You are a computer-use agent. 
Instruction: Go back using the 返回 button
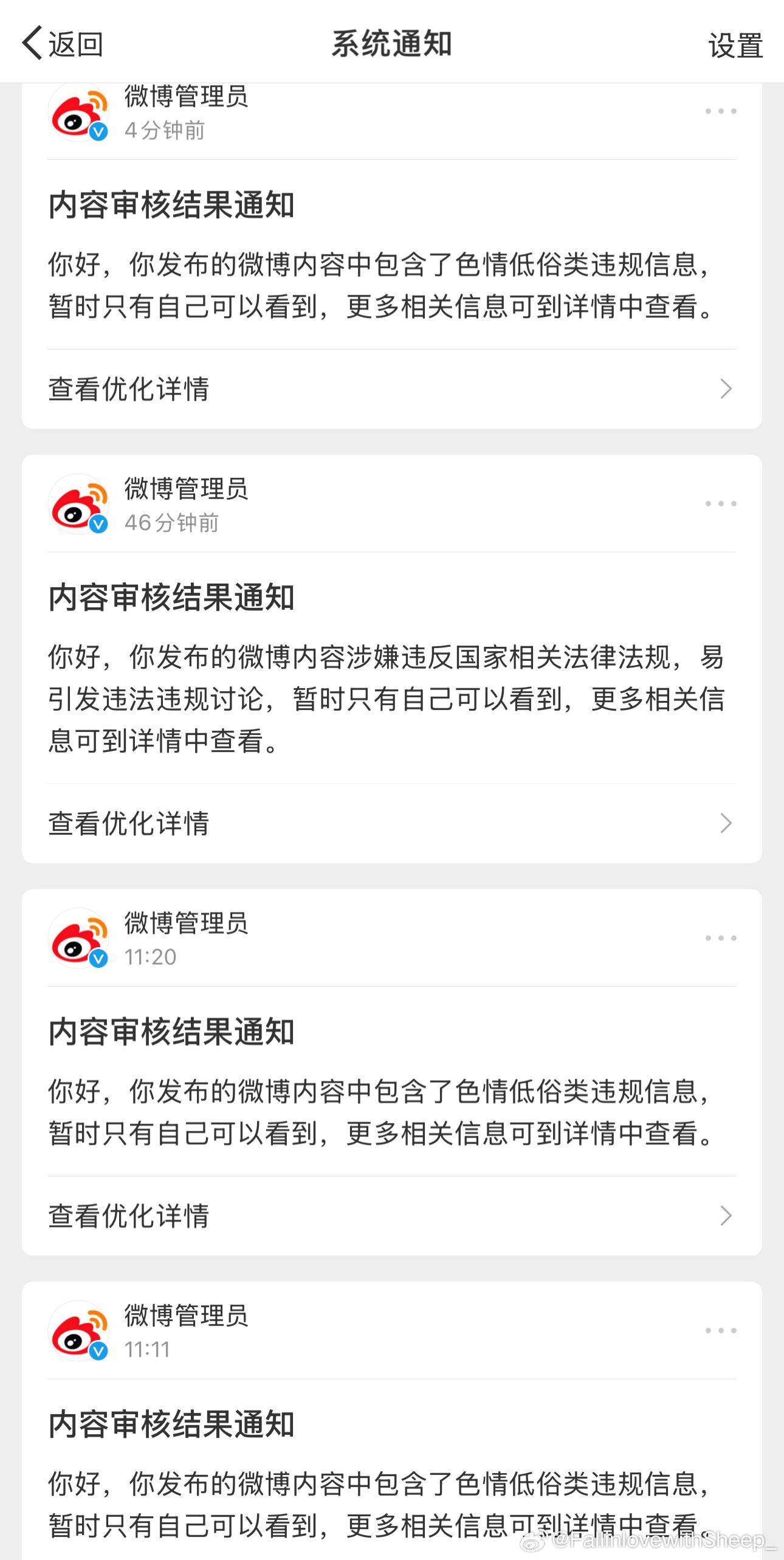[x=62, y=44]
